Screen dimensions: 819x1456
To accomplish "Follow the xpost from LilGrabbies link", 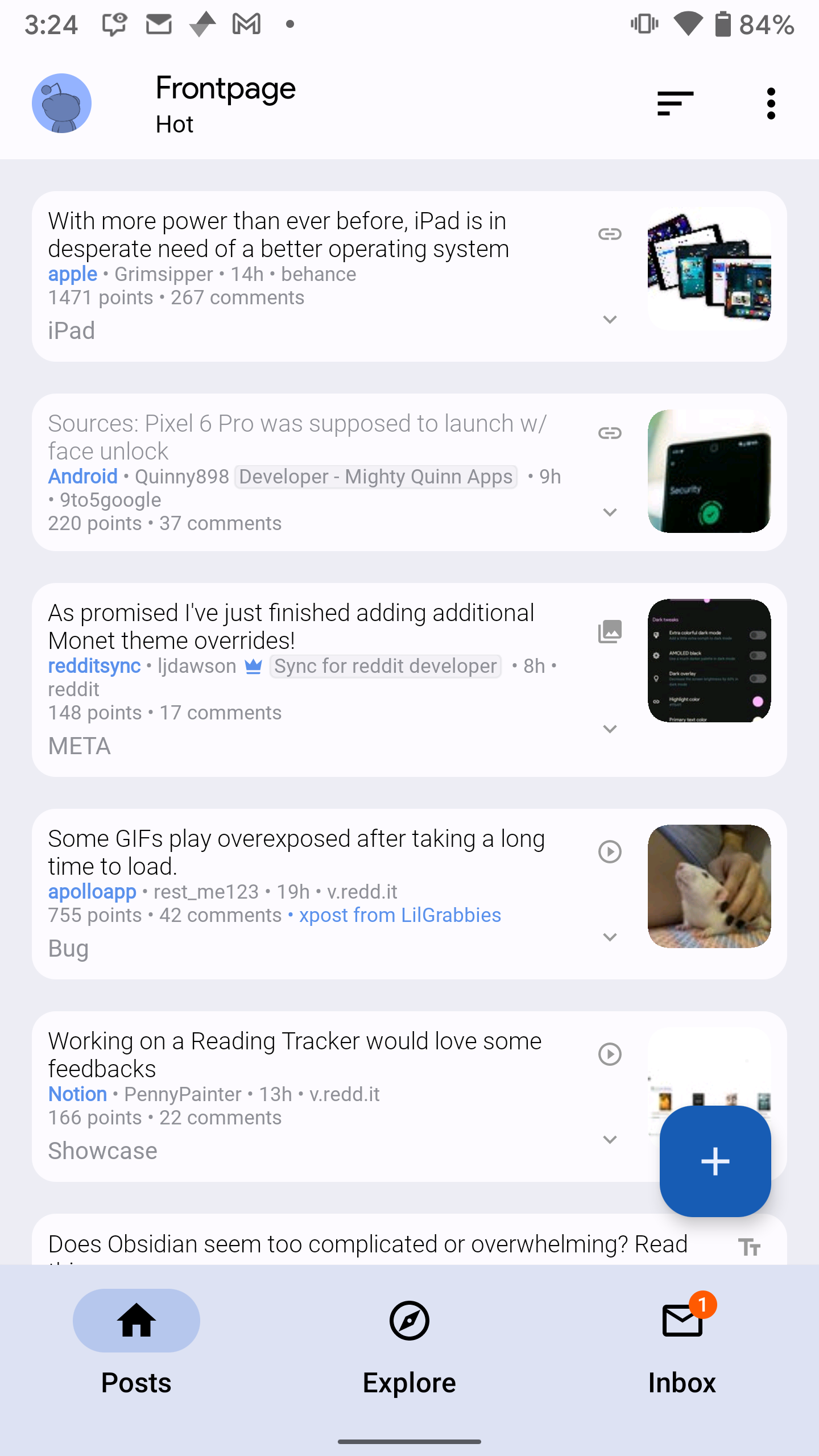I will tap(400, 915).
